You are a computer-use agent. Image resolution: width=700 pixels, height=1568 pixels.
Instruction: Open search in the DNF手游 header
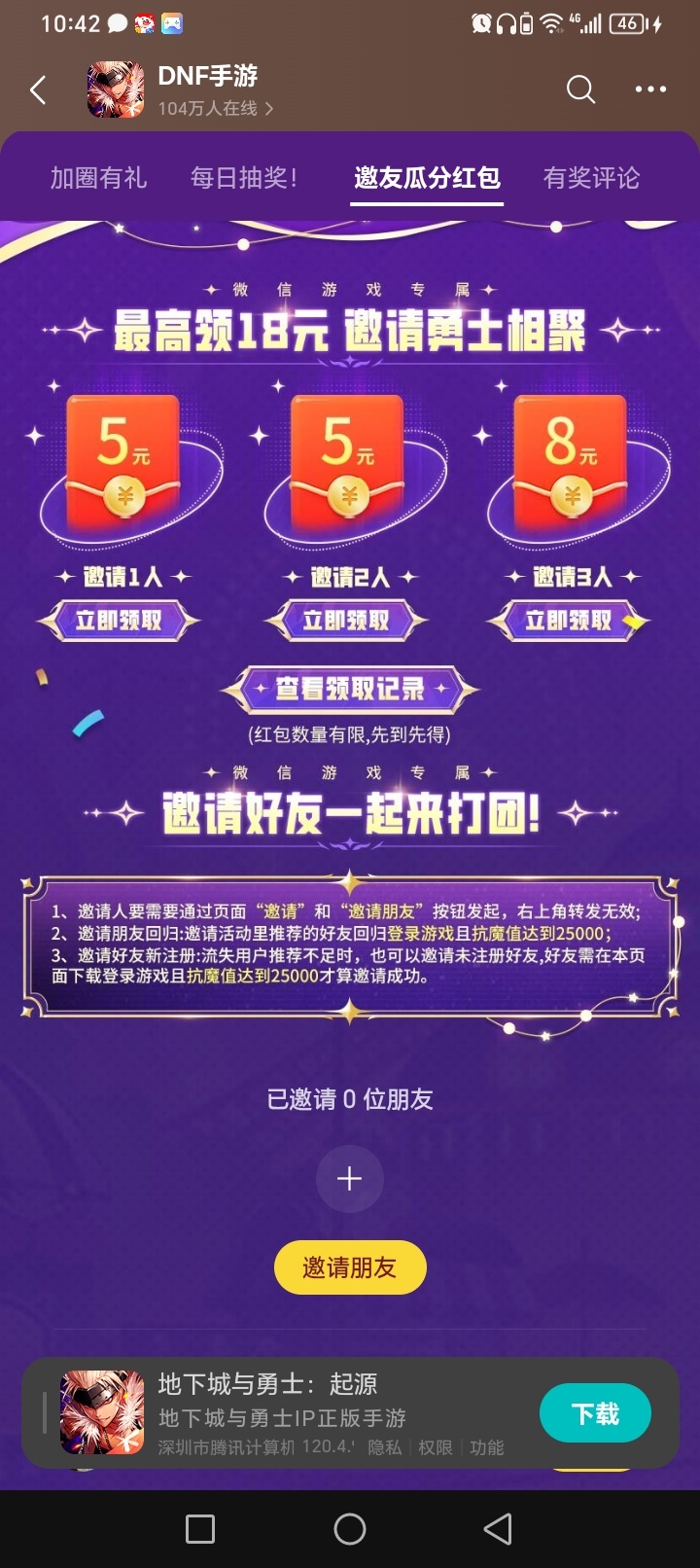580,89
